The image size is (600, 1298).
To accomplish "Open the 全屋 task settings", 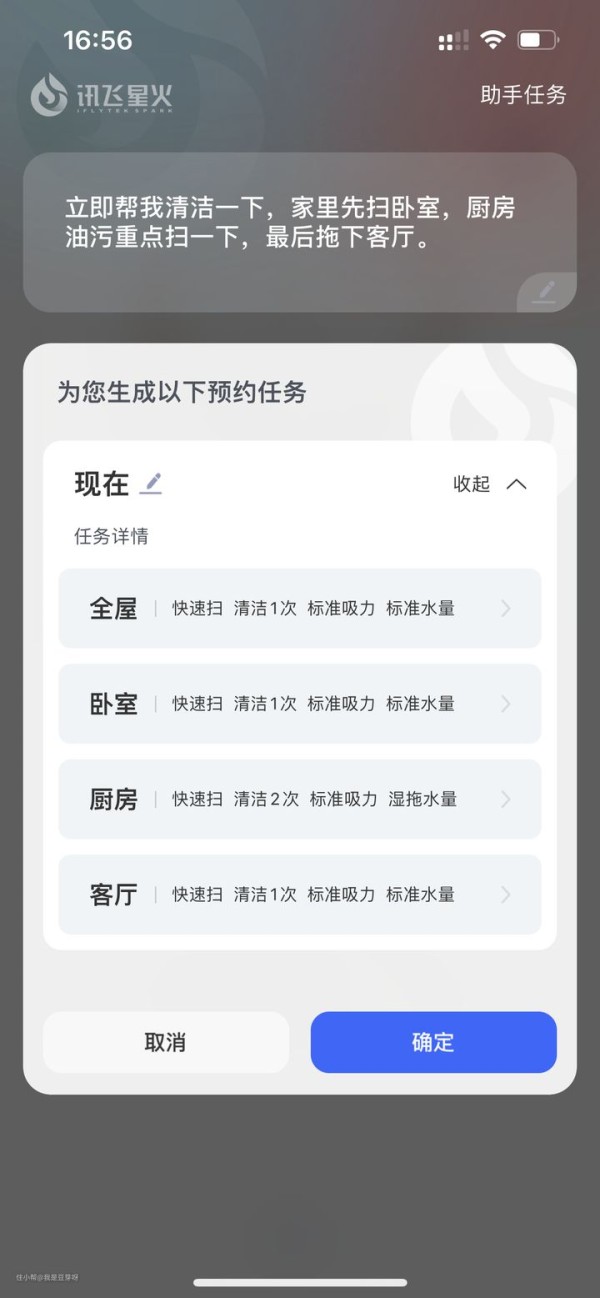I will point(300,608).
